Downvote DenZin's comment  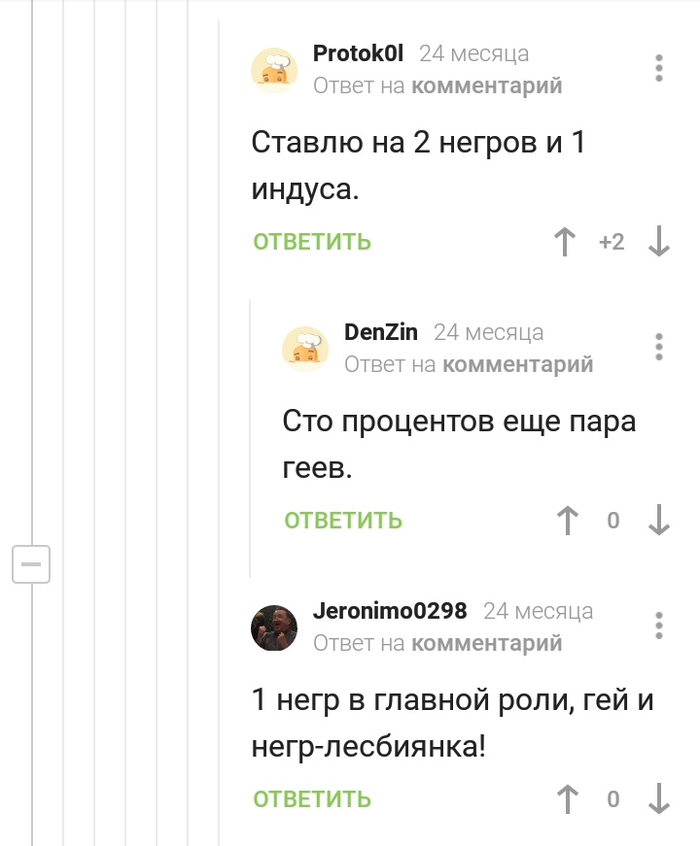coord(659,520)
